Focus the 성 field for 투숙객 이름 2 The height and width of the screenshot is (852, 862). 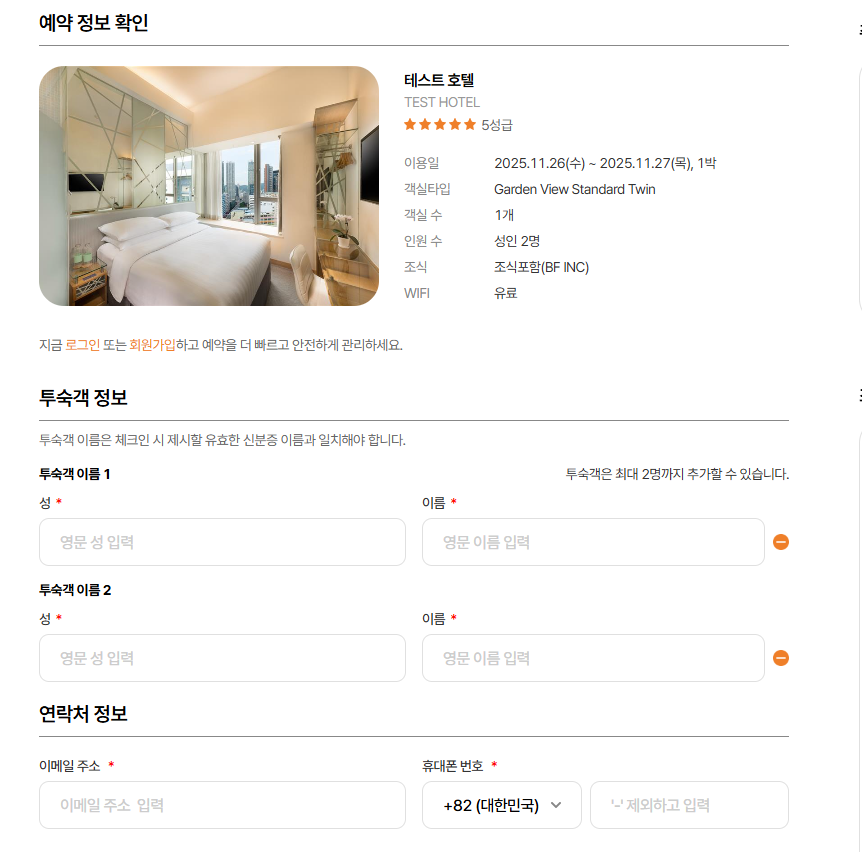tap(222, 658)
